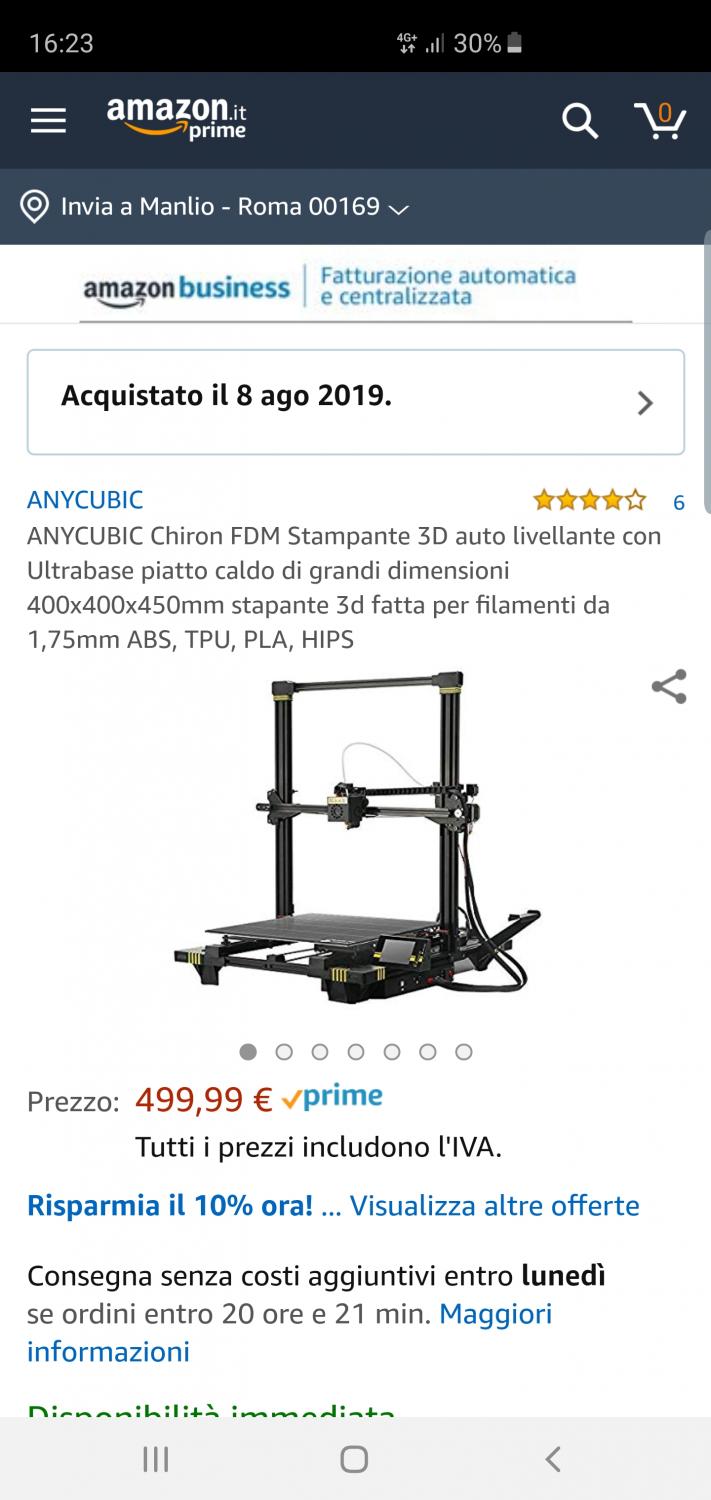The height and width of the screenshot is (1500, 711).
Task: Go back with system back button
Action: pyautogui.click(x=553, y=1459)
